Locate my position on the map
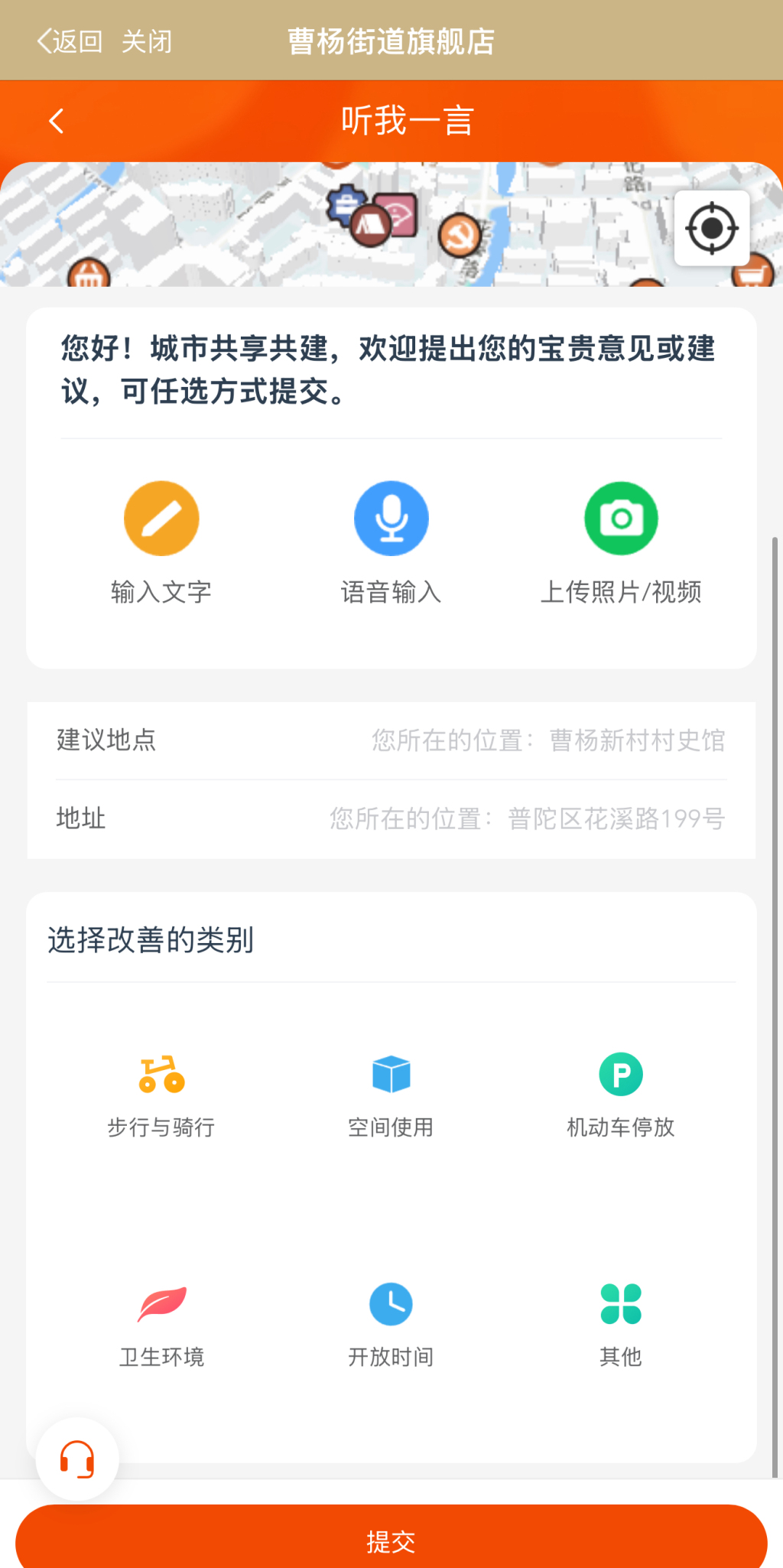The image size is (783, 1568). (711, 228)
